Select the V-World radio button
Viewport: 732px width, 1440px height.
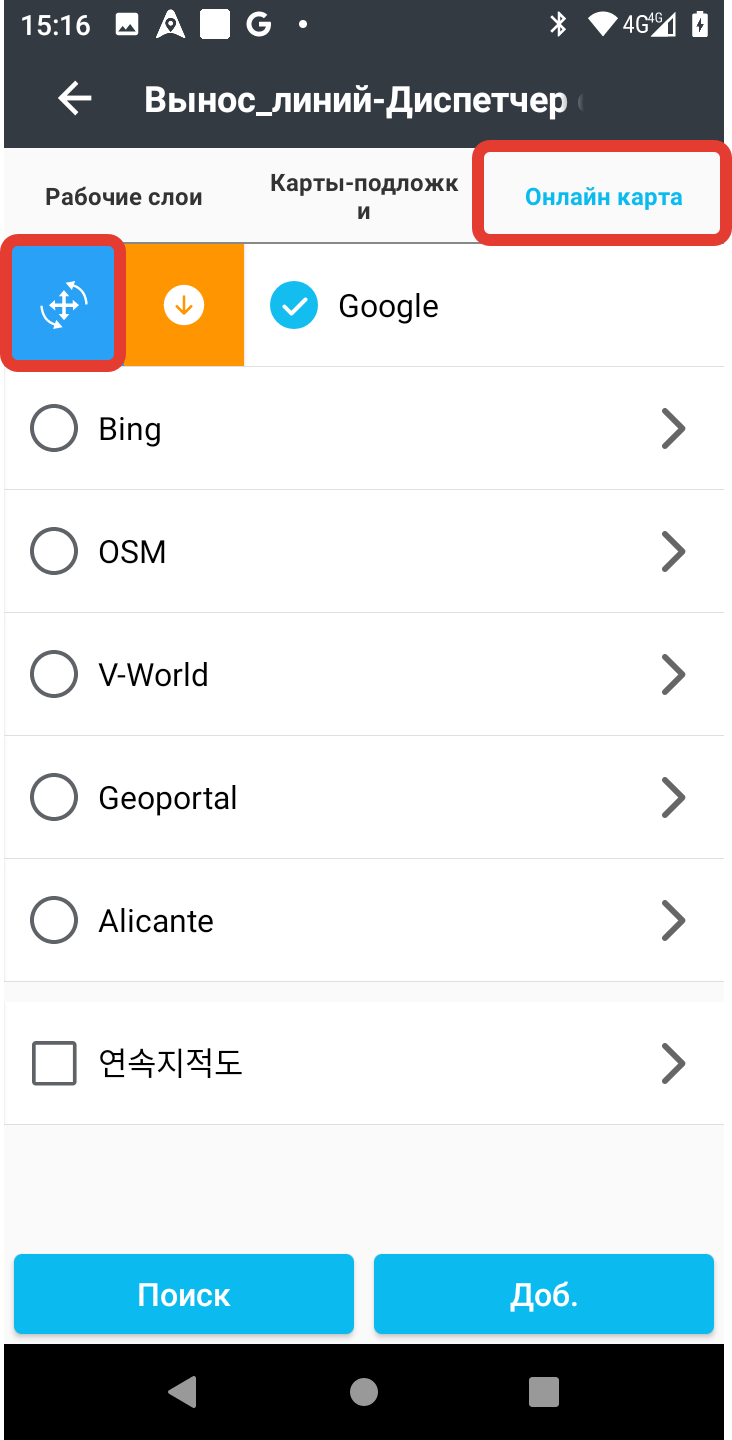click(54, 675)
